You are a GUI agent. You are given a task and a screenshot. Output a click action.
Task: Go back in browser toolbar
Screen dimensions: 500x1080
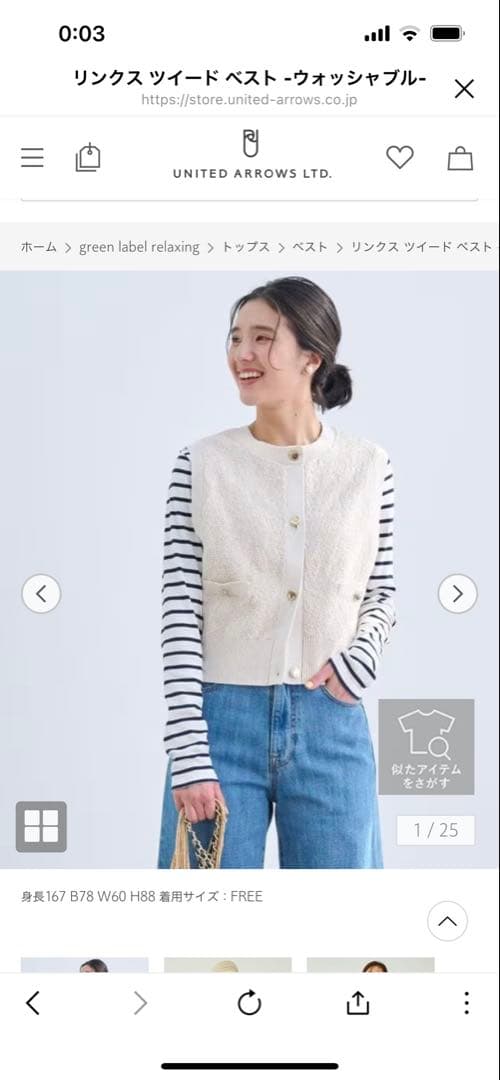tap(32, 1003)
